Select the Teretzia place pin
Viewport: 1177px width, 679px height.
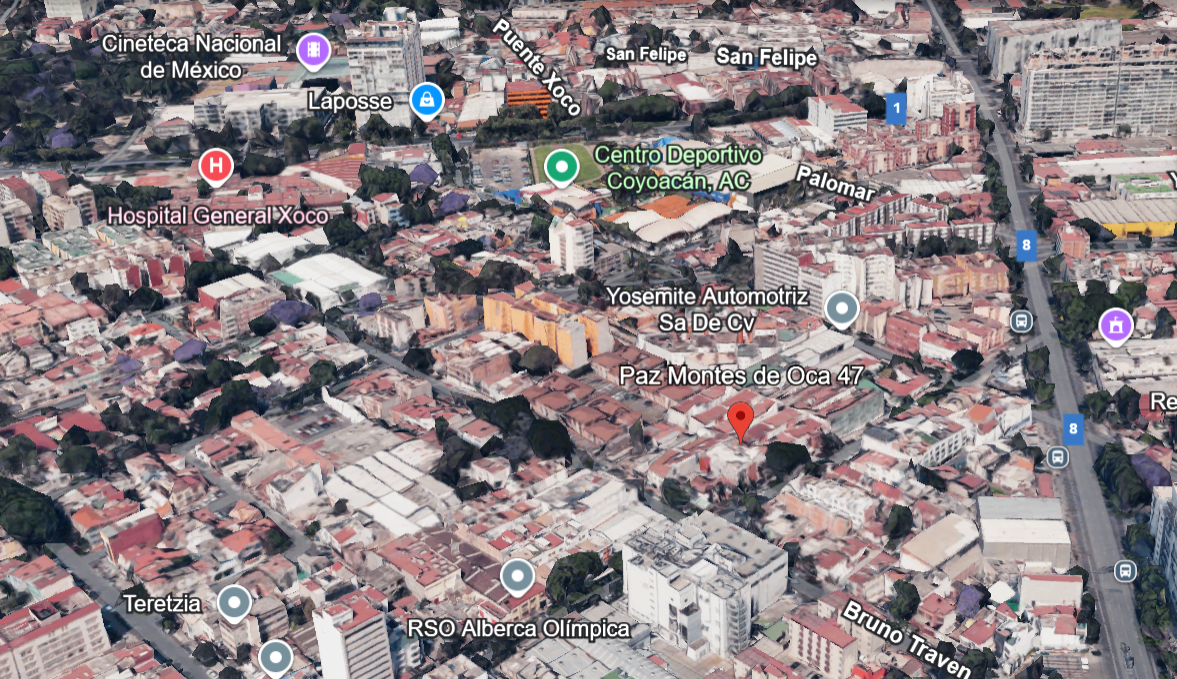click(234, 603)
